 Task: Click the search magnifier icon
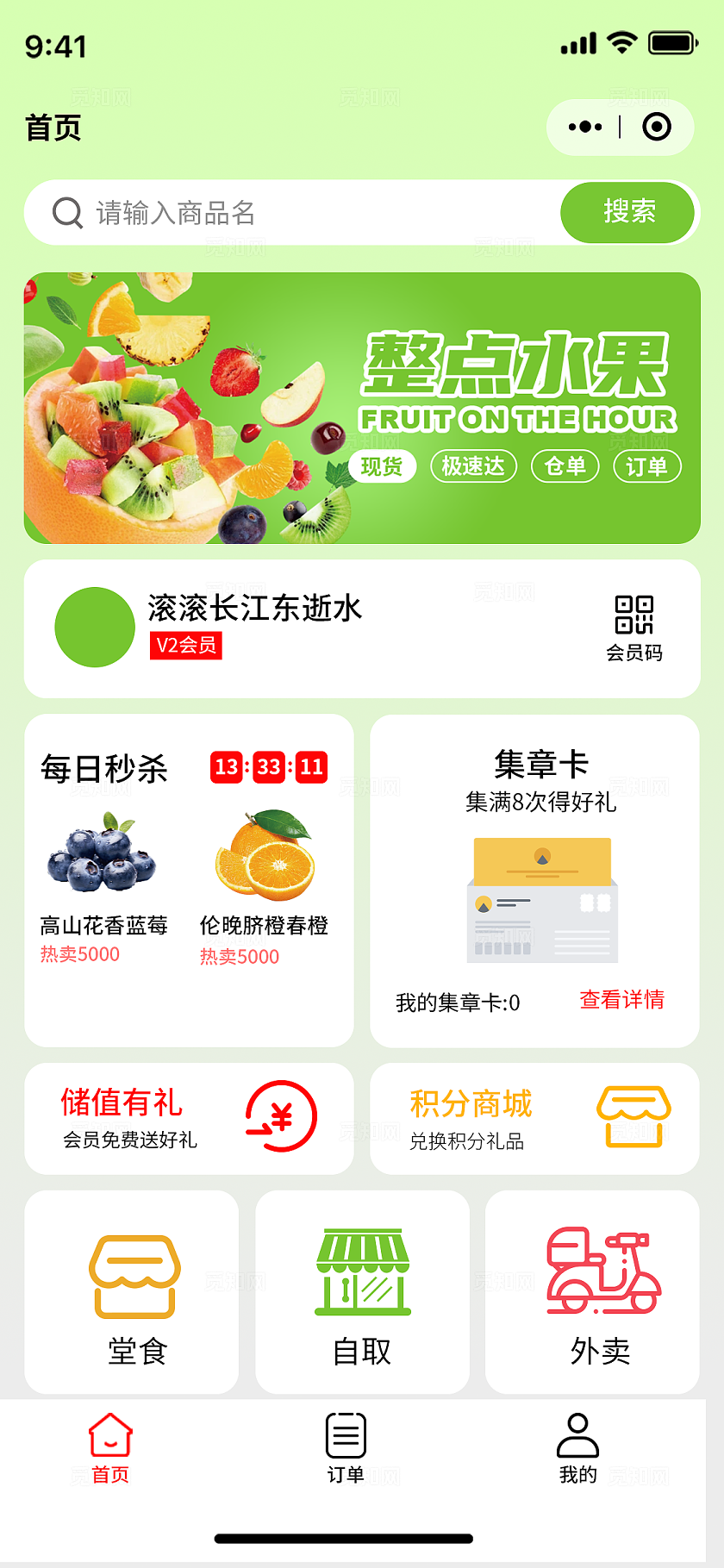tap(67, 212)
